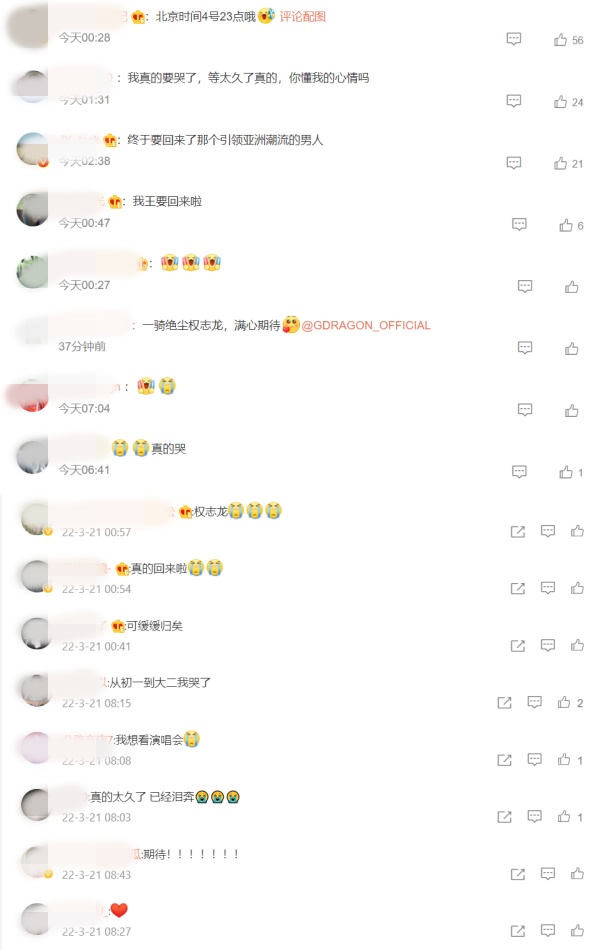Open the @GDRAGON_OFFICIAL mention

366,325
